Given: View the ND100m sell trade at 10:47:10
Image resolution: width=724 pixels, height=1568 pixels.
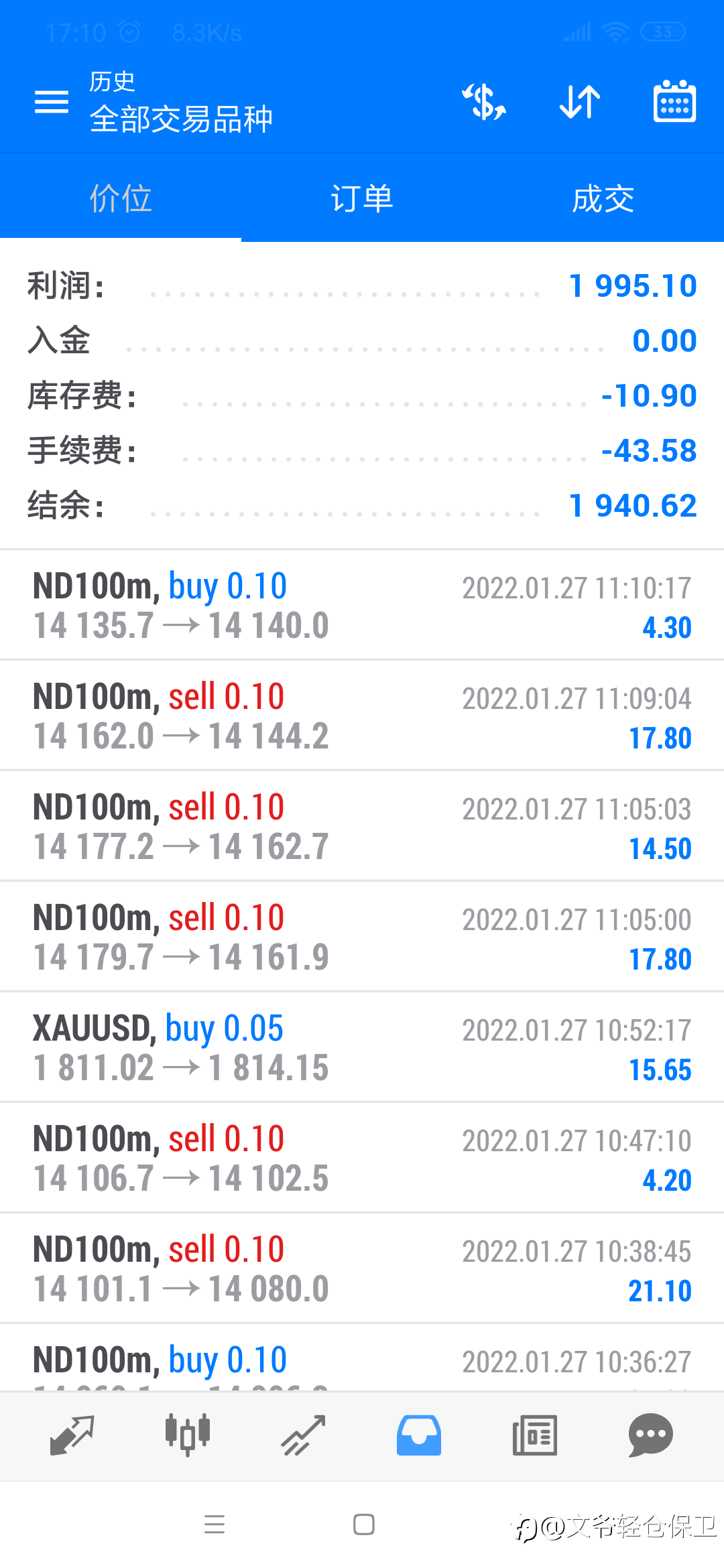Looking at the screenshot, I should click(x=362, y=1159).
